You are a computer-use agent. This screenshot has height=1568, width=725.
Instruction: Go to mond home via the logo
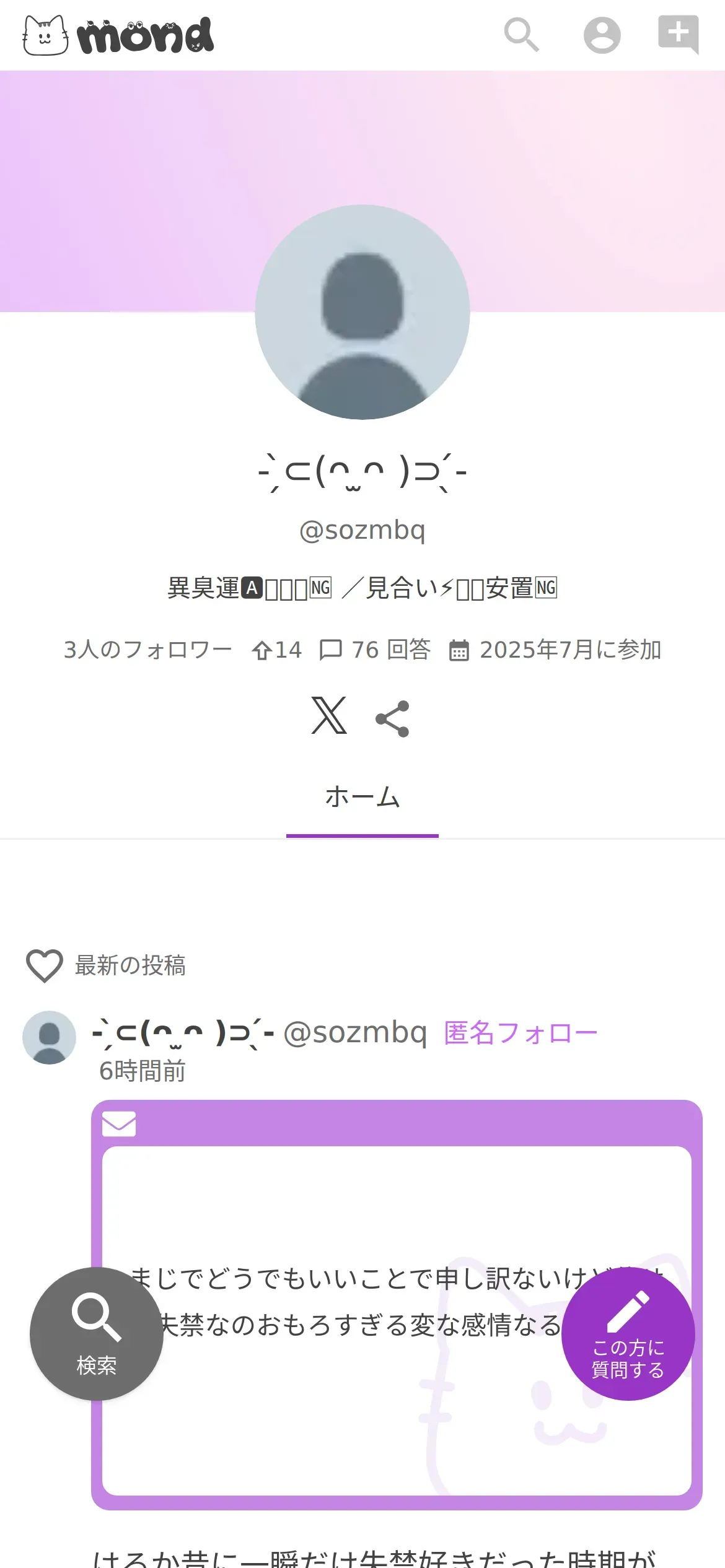click(x=118, y=35)
